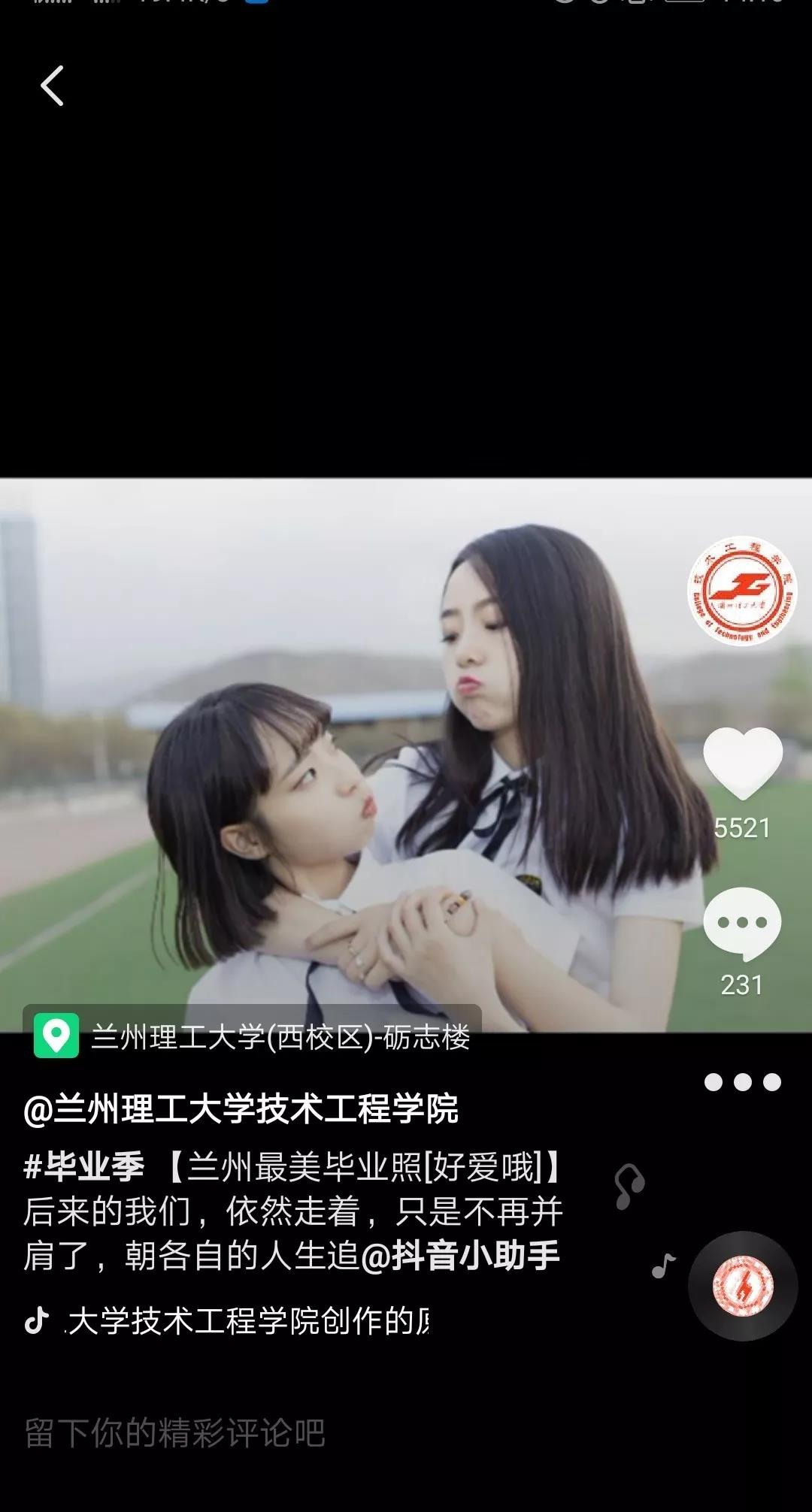The image size is (812, 1512).
Task: Open the #毕业季 hashtag
Action: 84,1167
